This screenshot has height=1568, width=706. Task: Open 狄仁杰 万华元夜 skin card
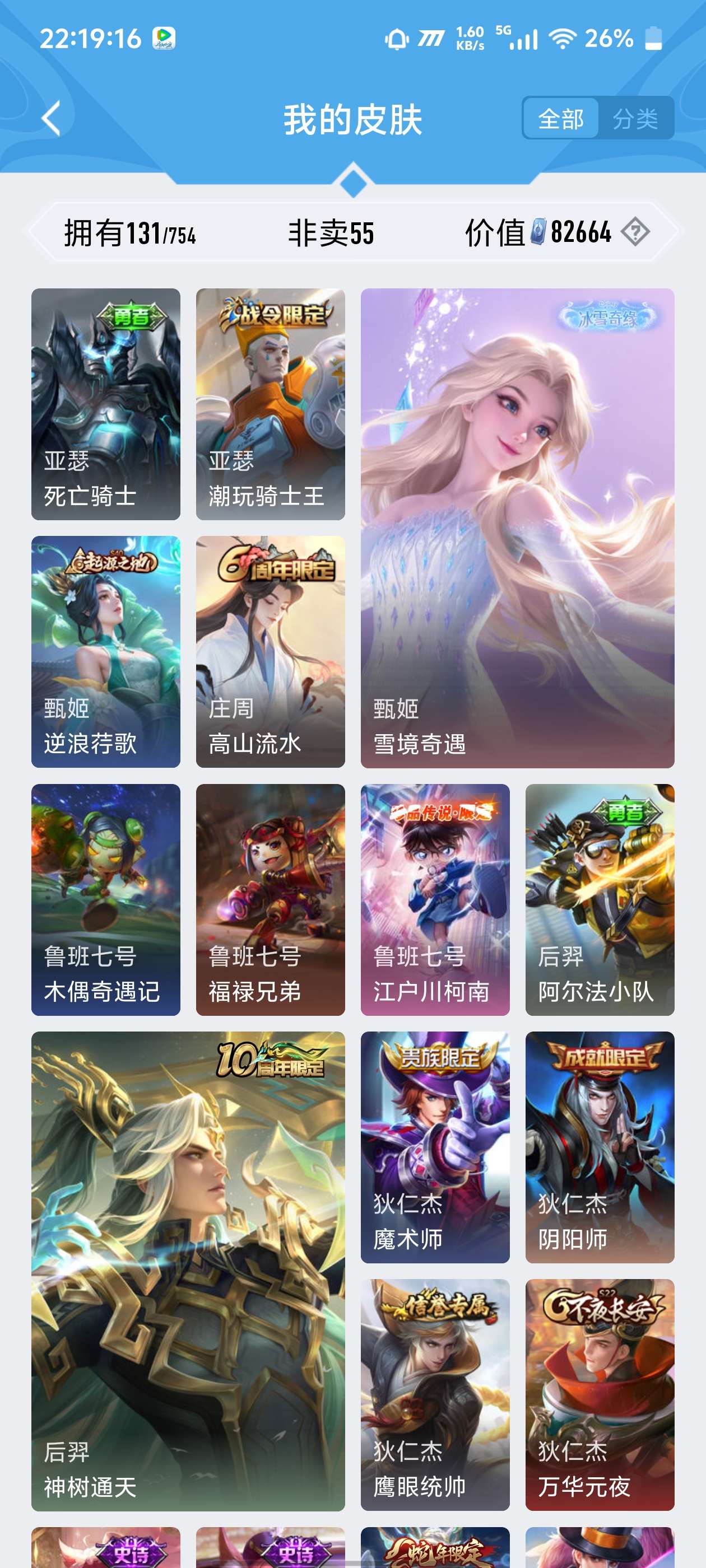[x=600, y=1394]
